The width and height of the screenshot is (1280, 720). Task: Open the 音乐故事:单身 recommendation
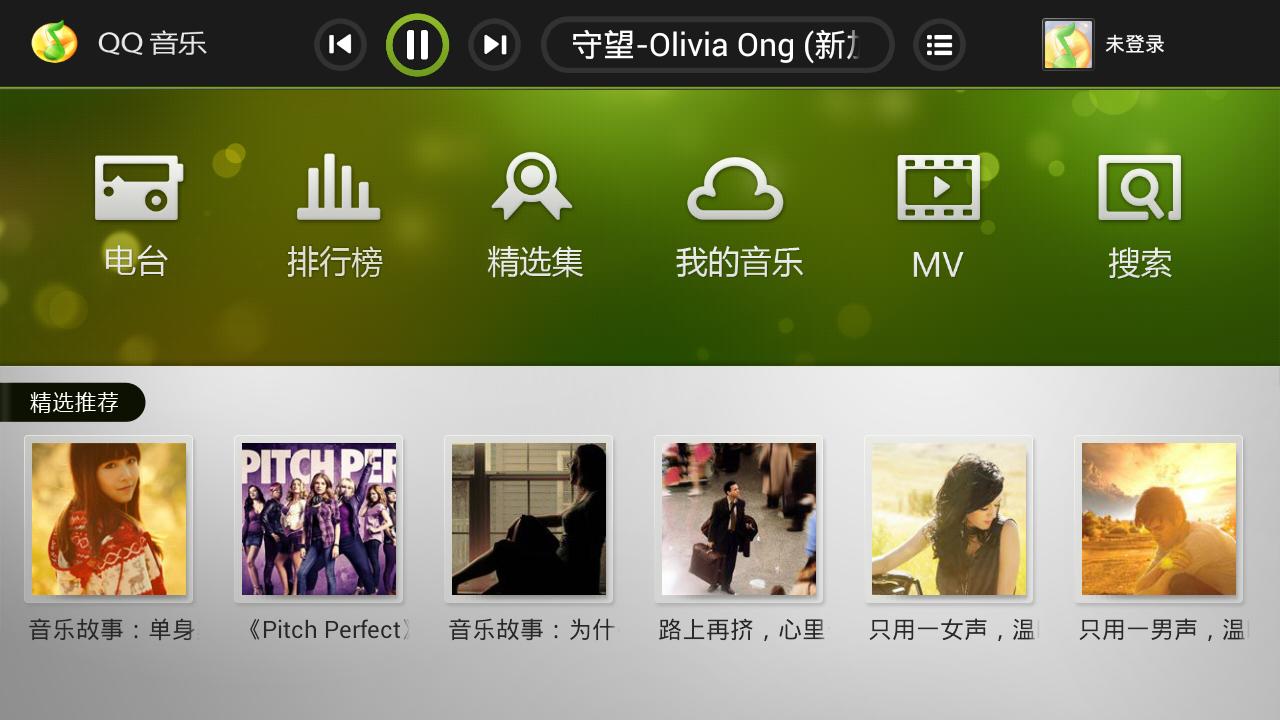coord(109,519)
